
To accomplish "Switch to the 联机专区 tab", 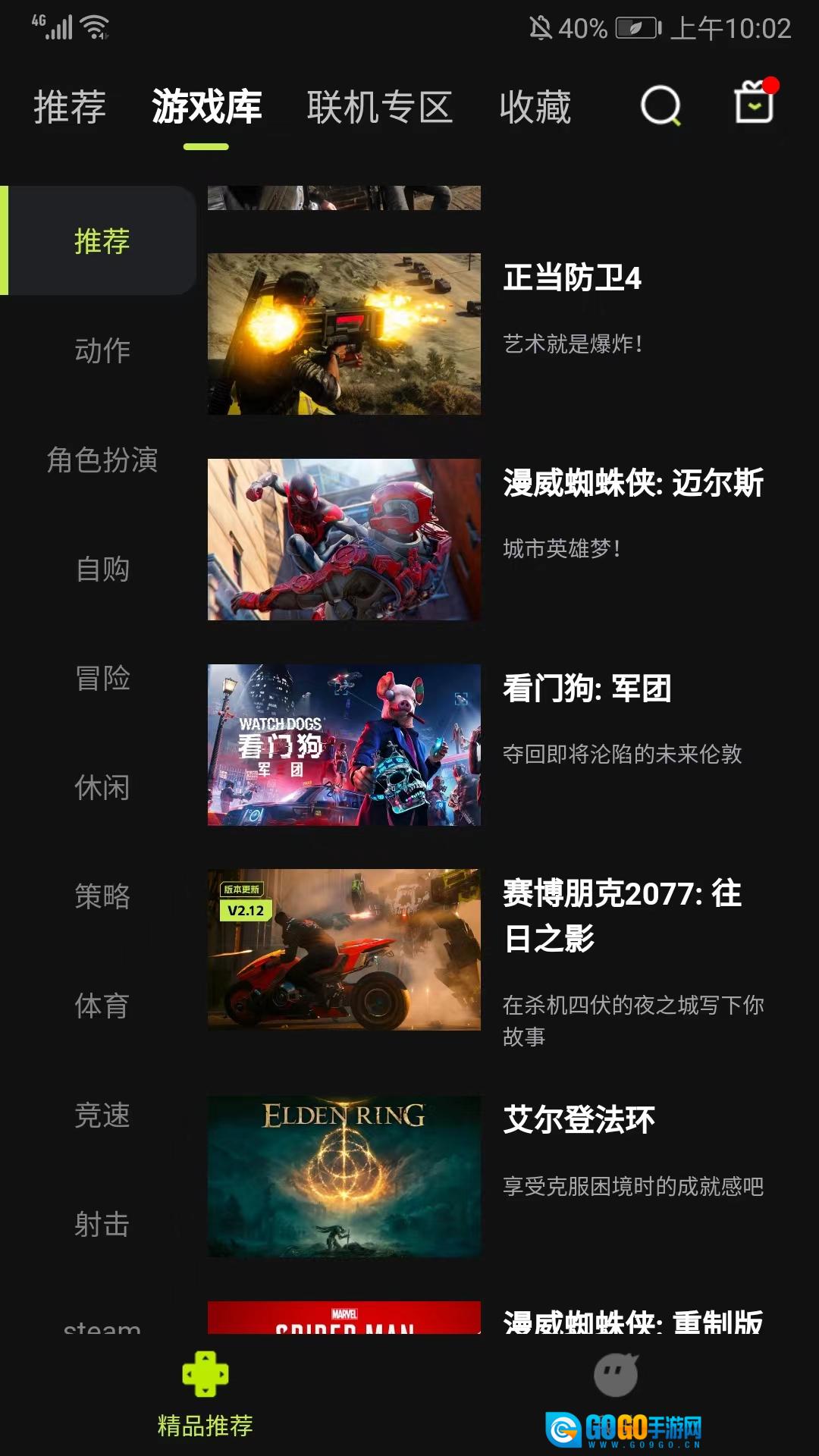I will (379, 107).
